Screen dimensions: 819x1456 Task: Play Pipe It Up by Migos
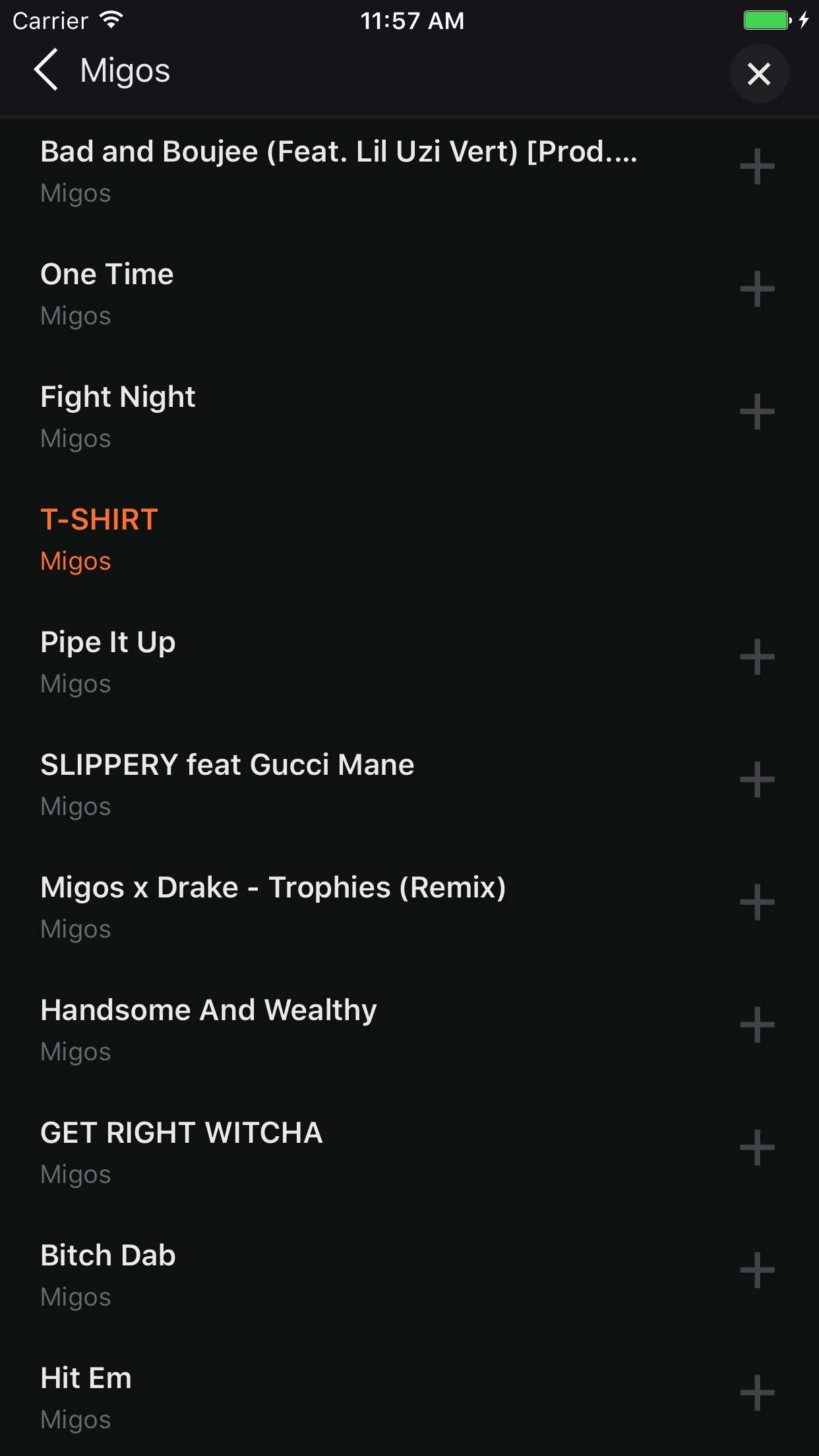(x=264, y=662)
